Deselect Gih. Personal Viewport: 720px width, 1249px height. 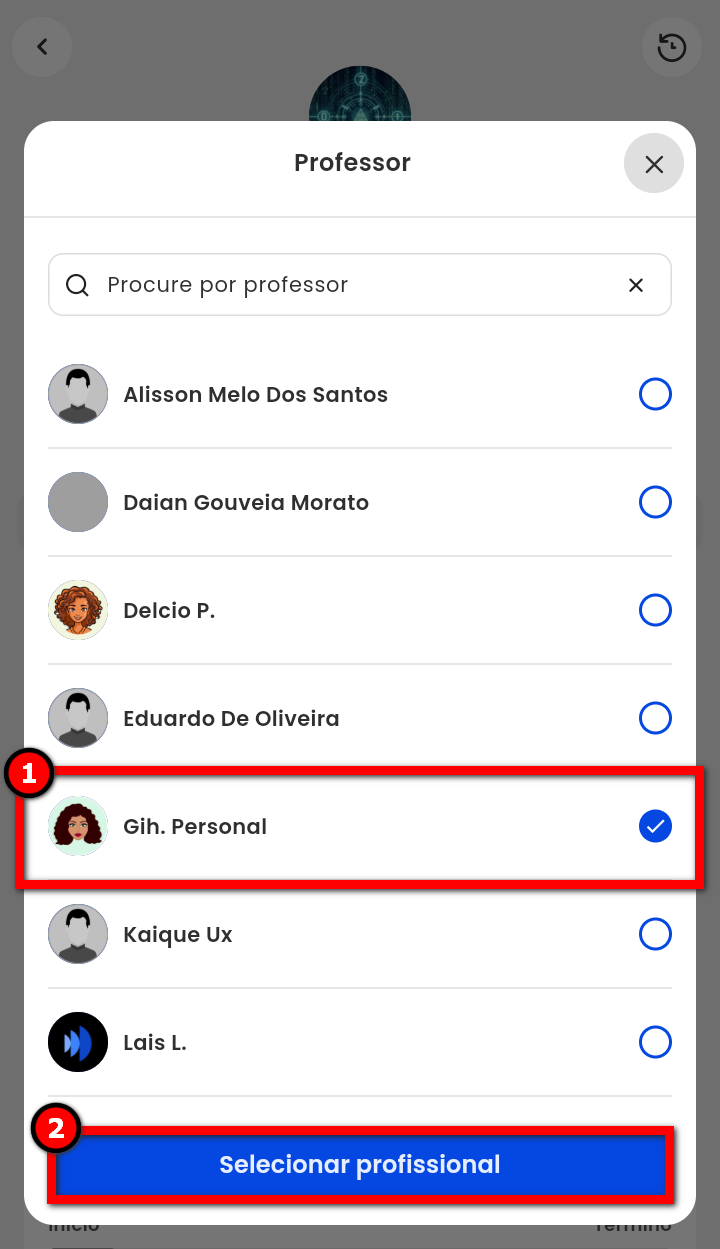pos(655,826)
